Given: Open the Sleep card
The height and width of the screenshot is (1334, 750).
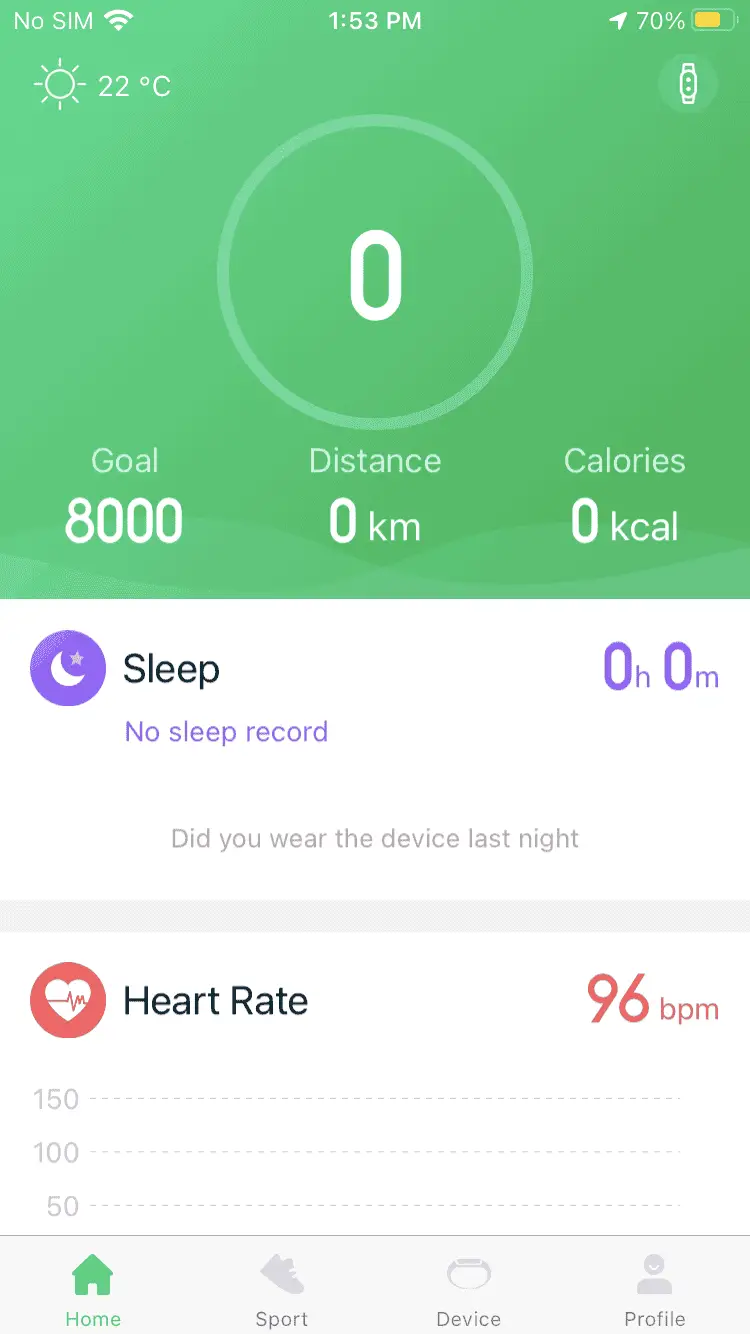Looking at the screenshot, I should pos(375,749).
